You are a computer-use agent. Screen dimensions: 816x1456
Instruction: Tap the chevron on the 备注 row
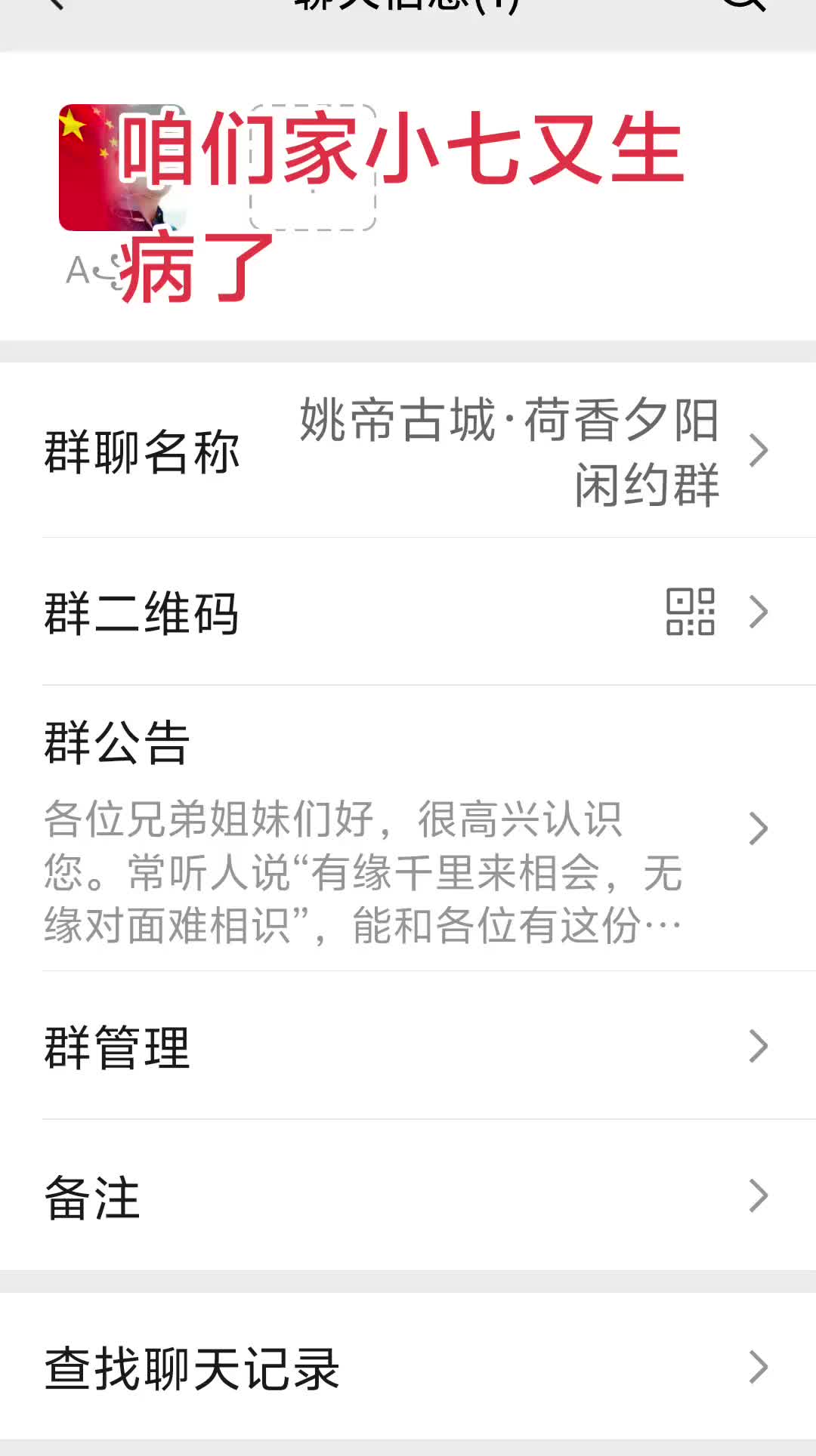coord(759,1198)
